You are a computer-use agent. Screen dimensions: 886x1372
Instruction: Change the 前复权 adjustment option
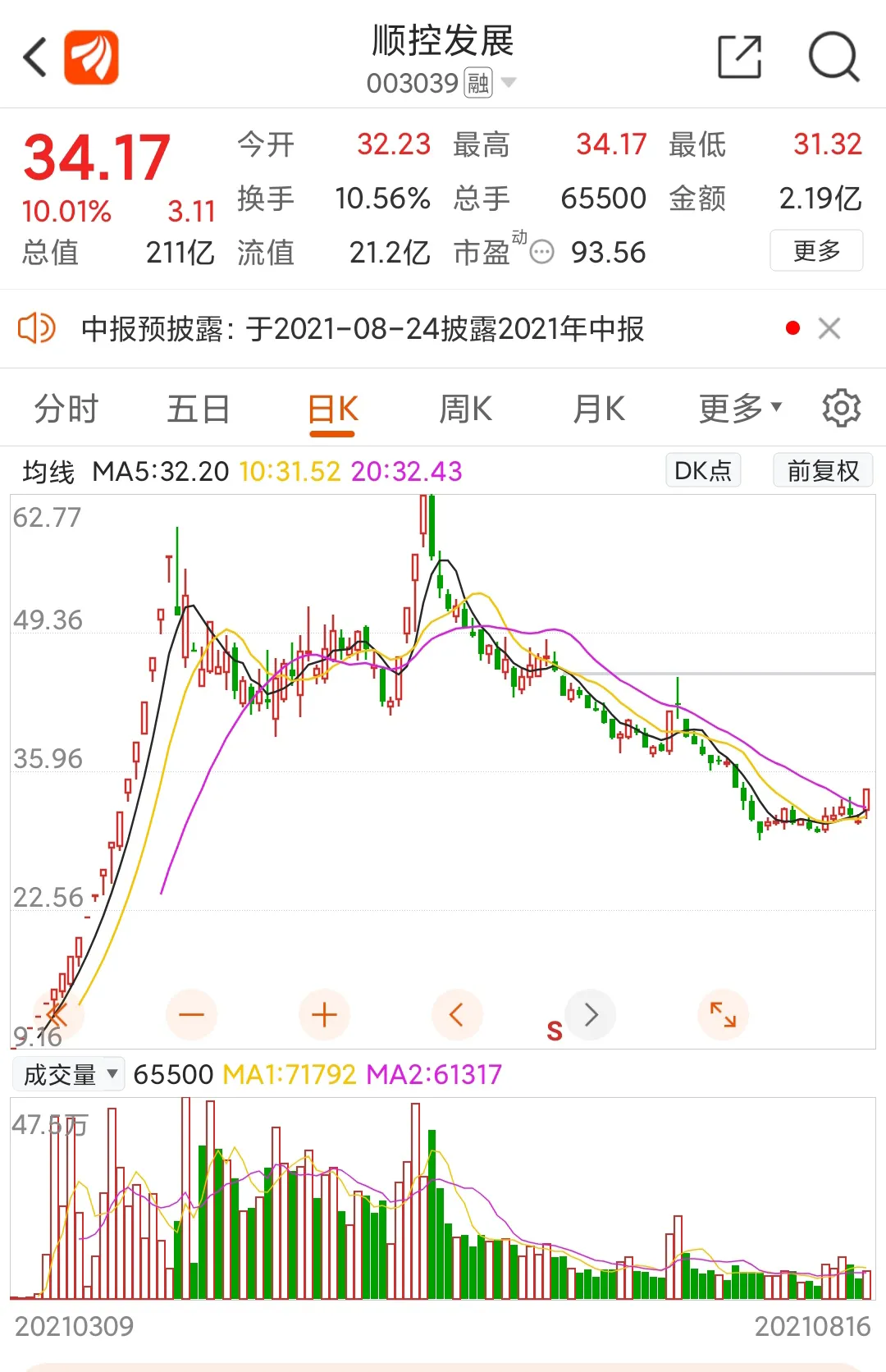pos(823,471)
